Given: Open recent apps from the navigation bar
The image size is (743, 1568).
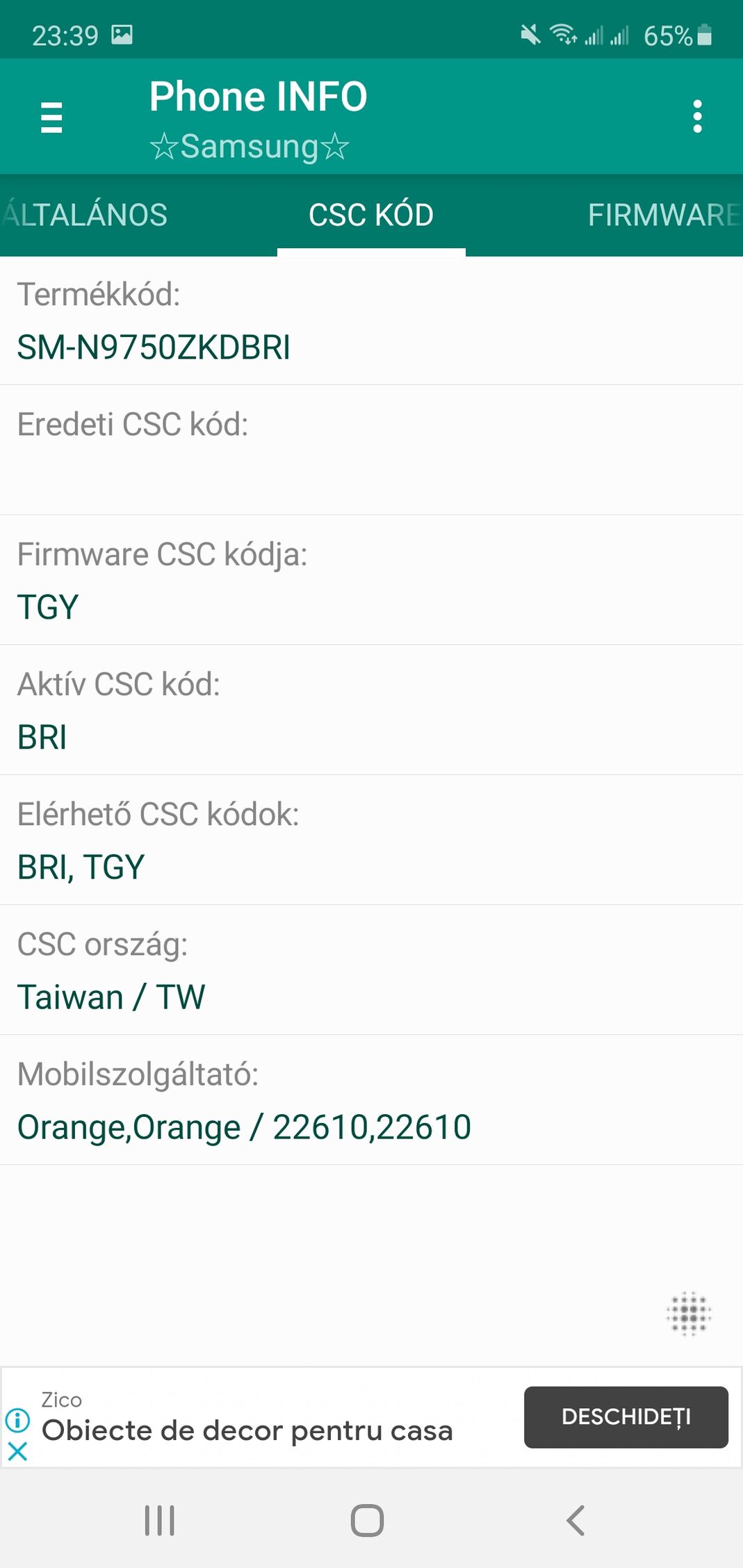Looking at the screenshot, I should 159,1520.
